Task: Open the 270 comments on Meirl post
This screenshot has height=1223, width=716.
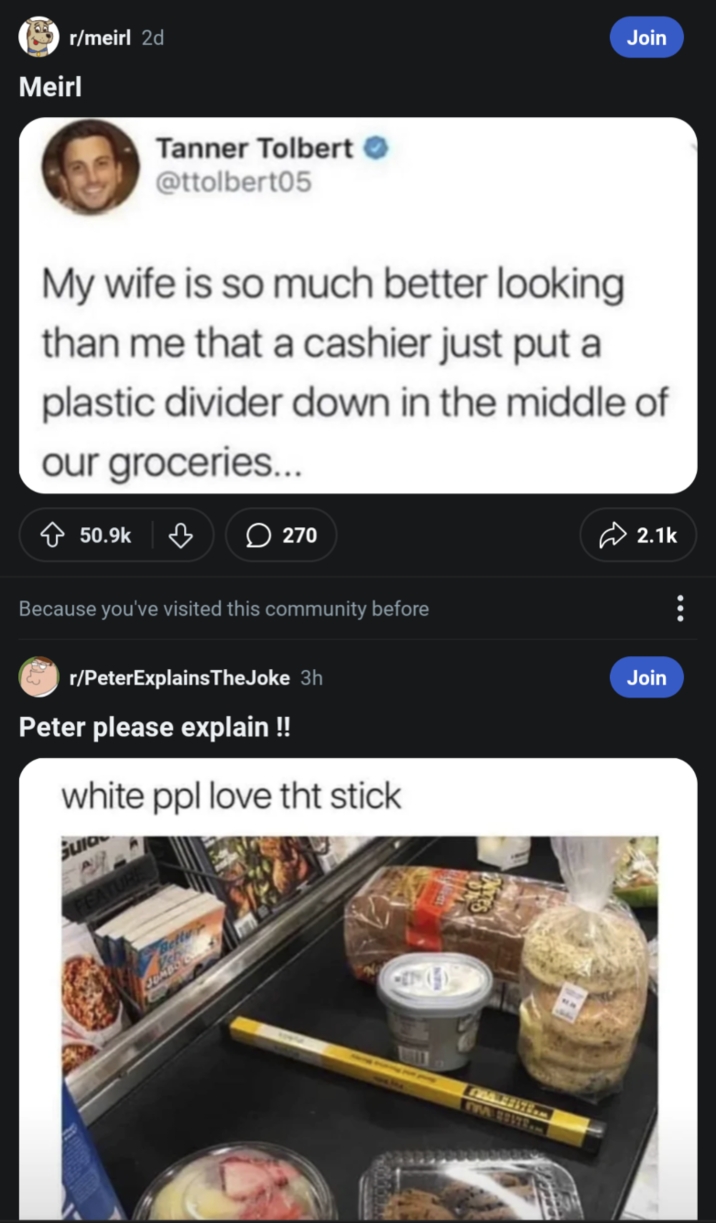Action: point(281,535)
